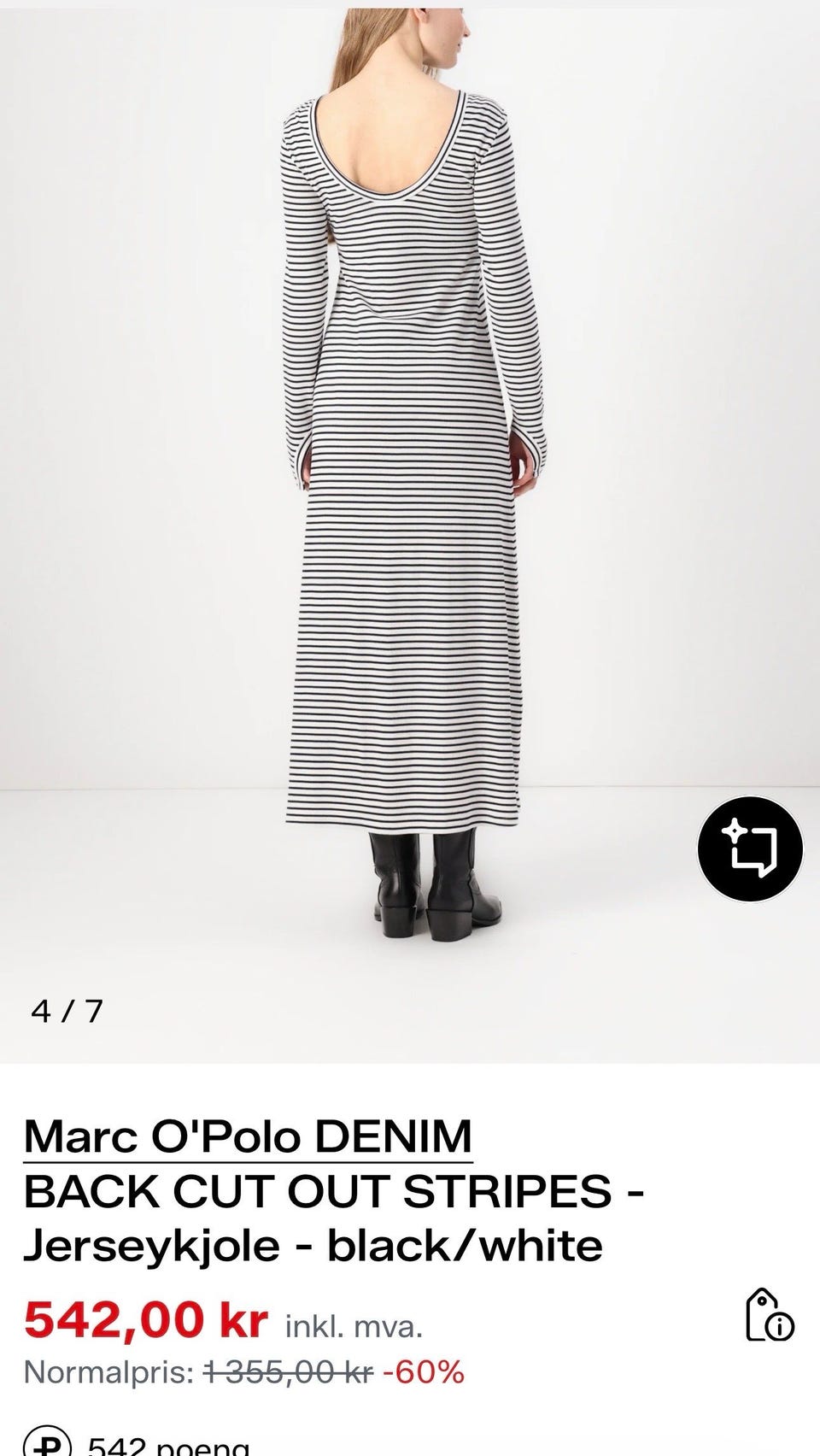Open the striped dress product photo
This screenshot has width=820, height=1456.
(x=410, y=531)
